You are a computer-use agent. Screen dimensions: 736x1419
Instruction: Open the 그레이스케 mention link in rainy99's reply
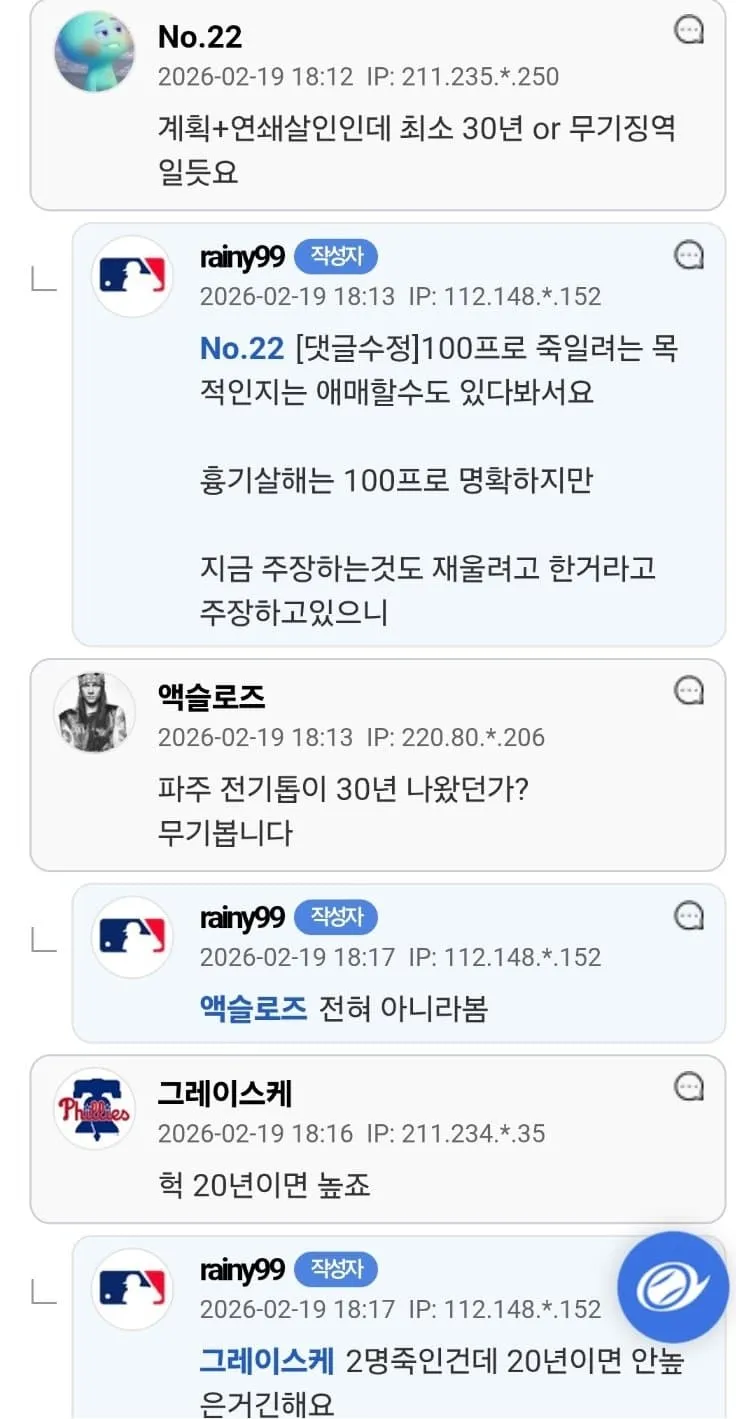(266, 1360)
